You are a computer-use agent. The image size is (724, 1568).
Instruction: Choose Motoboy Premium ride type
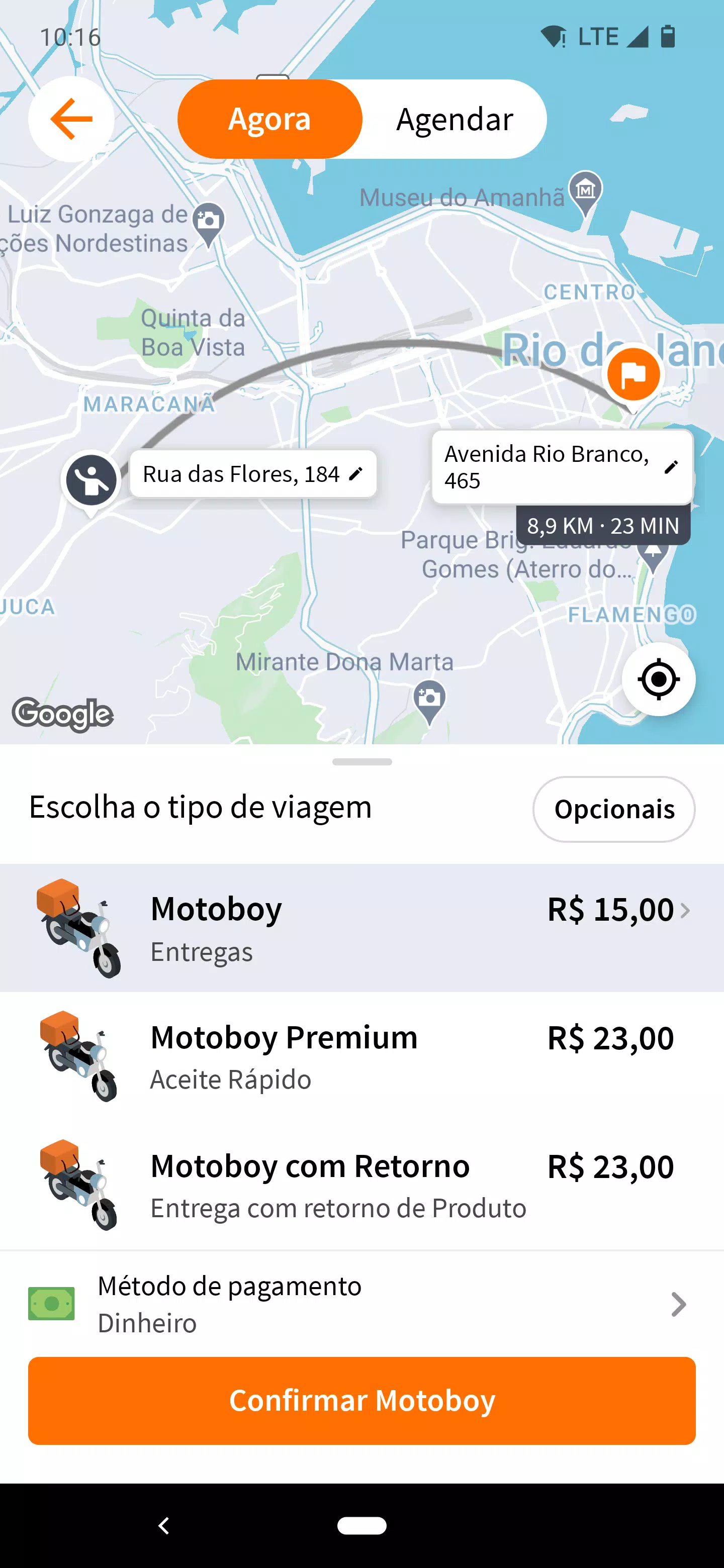tap(361, 1056)
